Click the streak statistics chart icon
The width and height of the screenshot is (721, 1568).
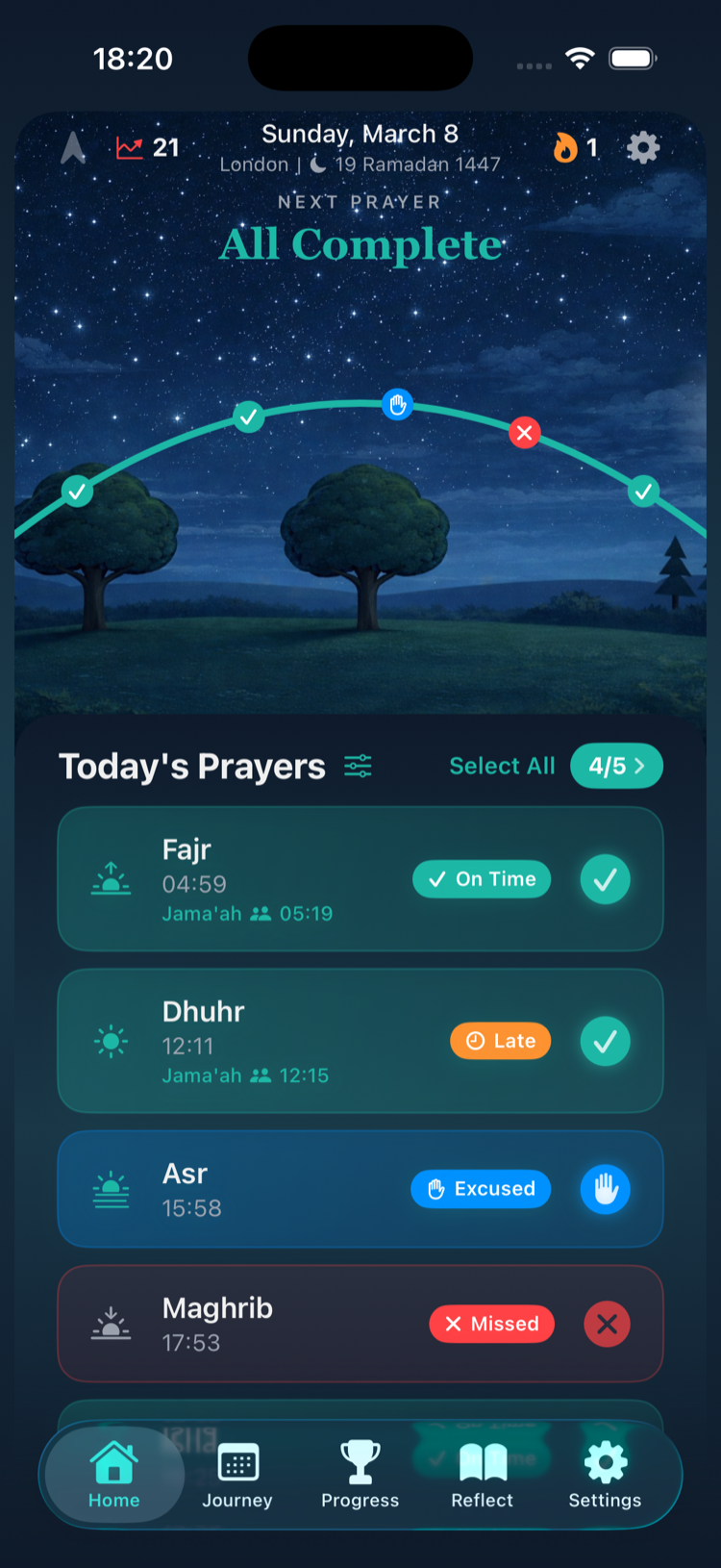[128, 147]
